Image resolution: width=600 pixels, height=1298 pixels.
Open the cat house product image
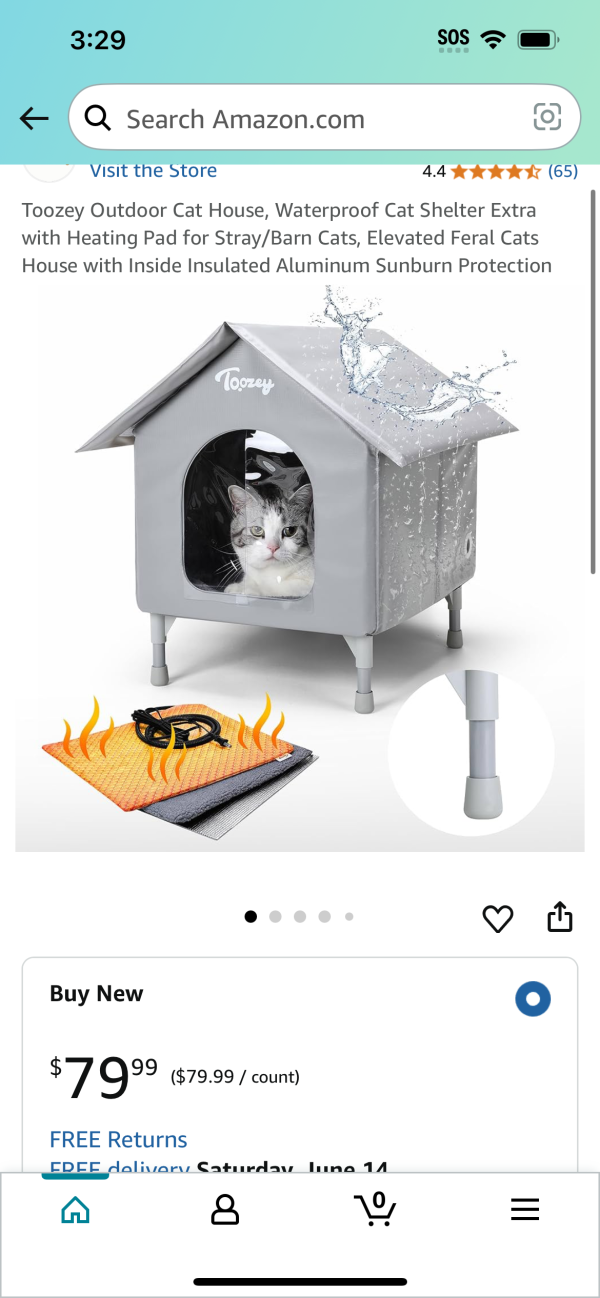click(x=300, y=570)
